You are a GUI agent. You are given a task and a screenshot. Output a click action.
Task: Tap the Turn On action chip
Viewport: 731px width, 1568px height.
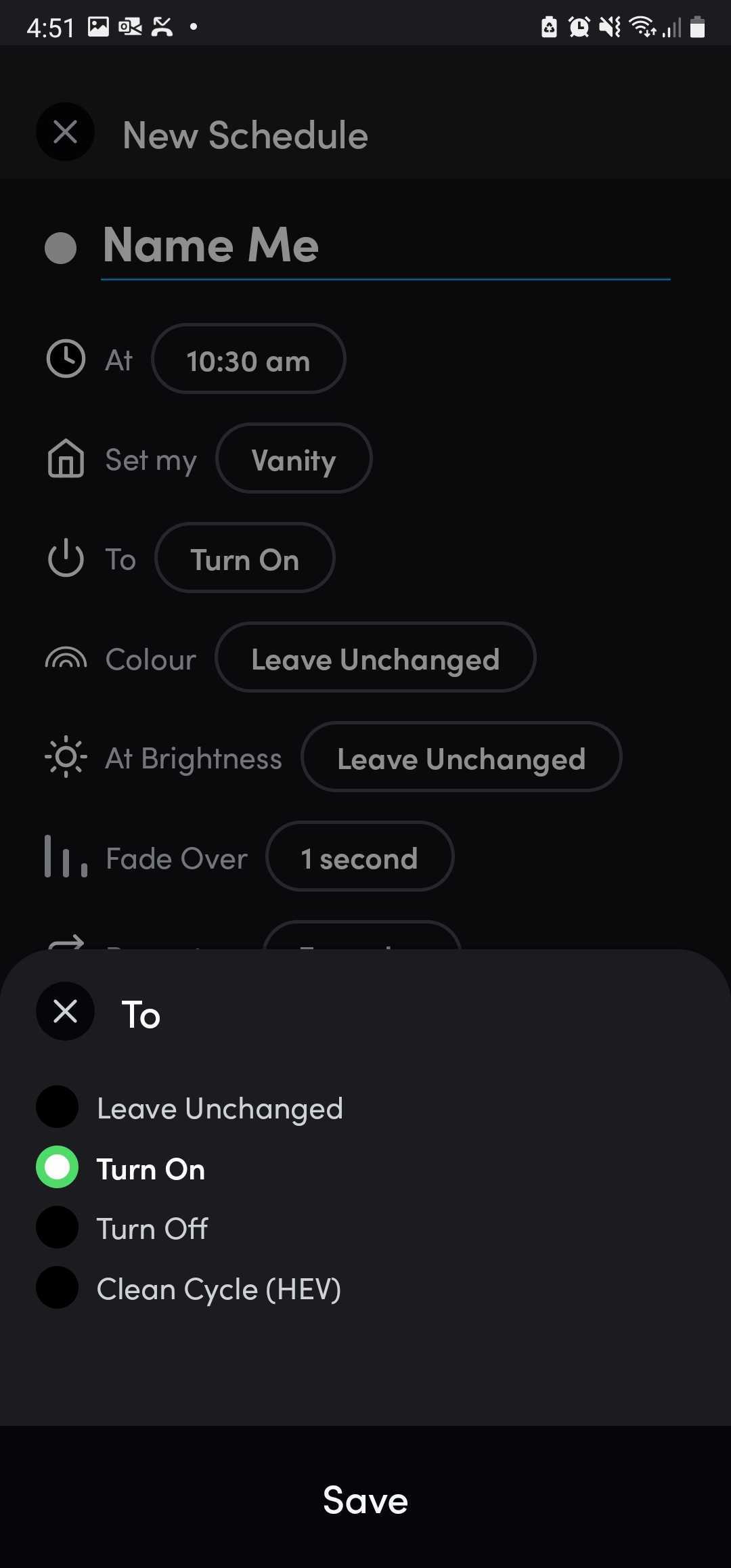pos(244,559)
